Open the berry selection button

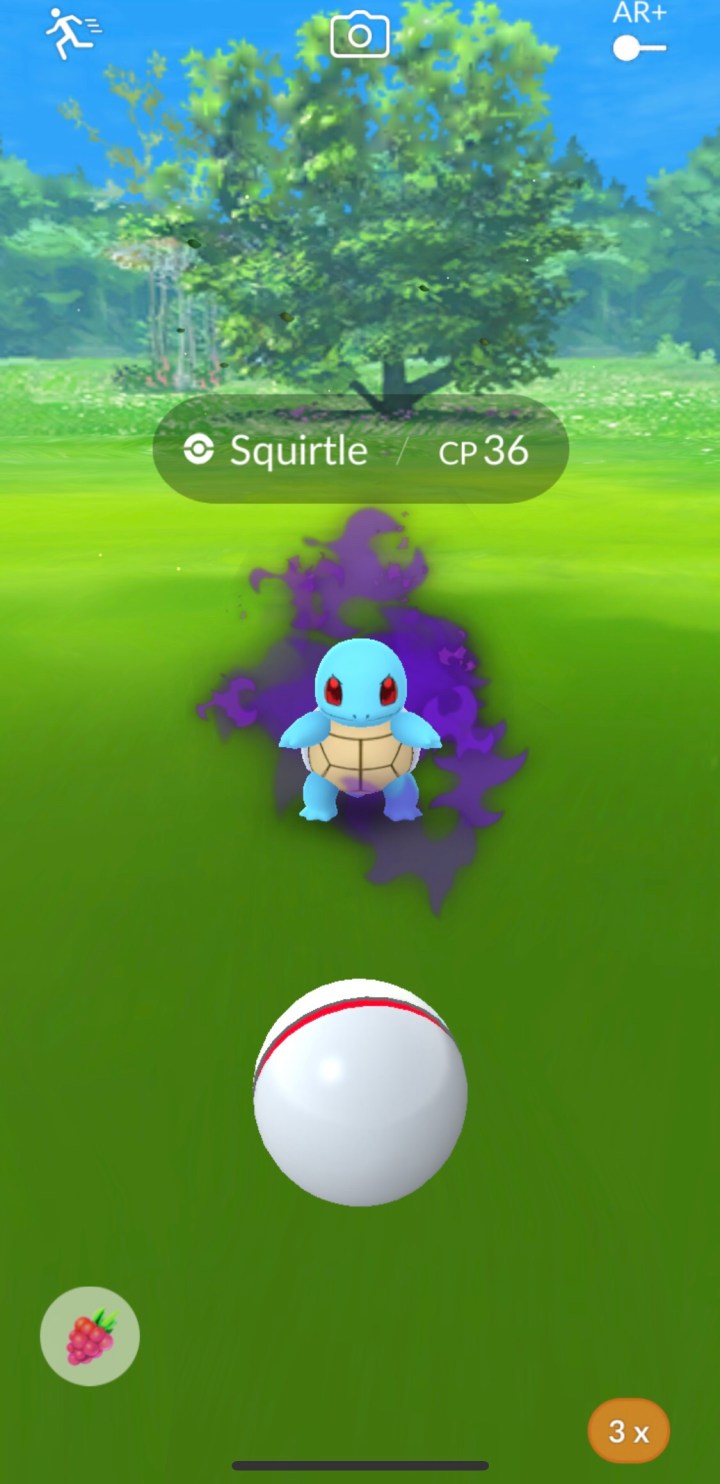pyautogui.click(x=90, y=1336)
